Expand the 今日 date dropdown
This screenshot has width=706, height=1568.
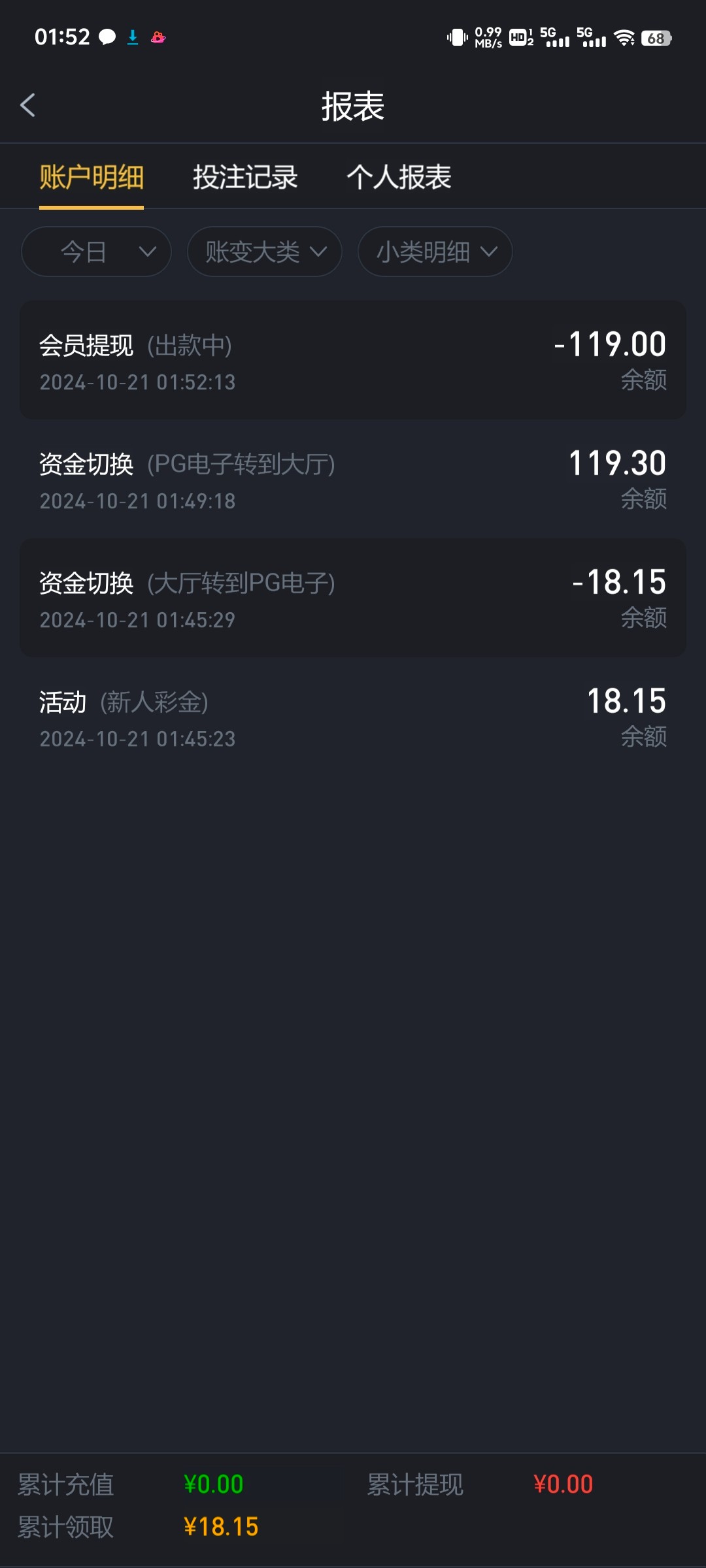point(96,252)
